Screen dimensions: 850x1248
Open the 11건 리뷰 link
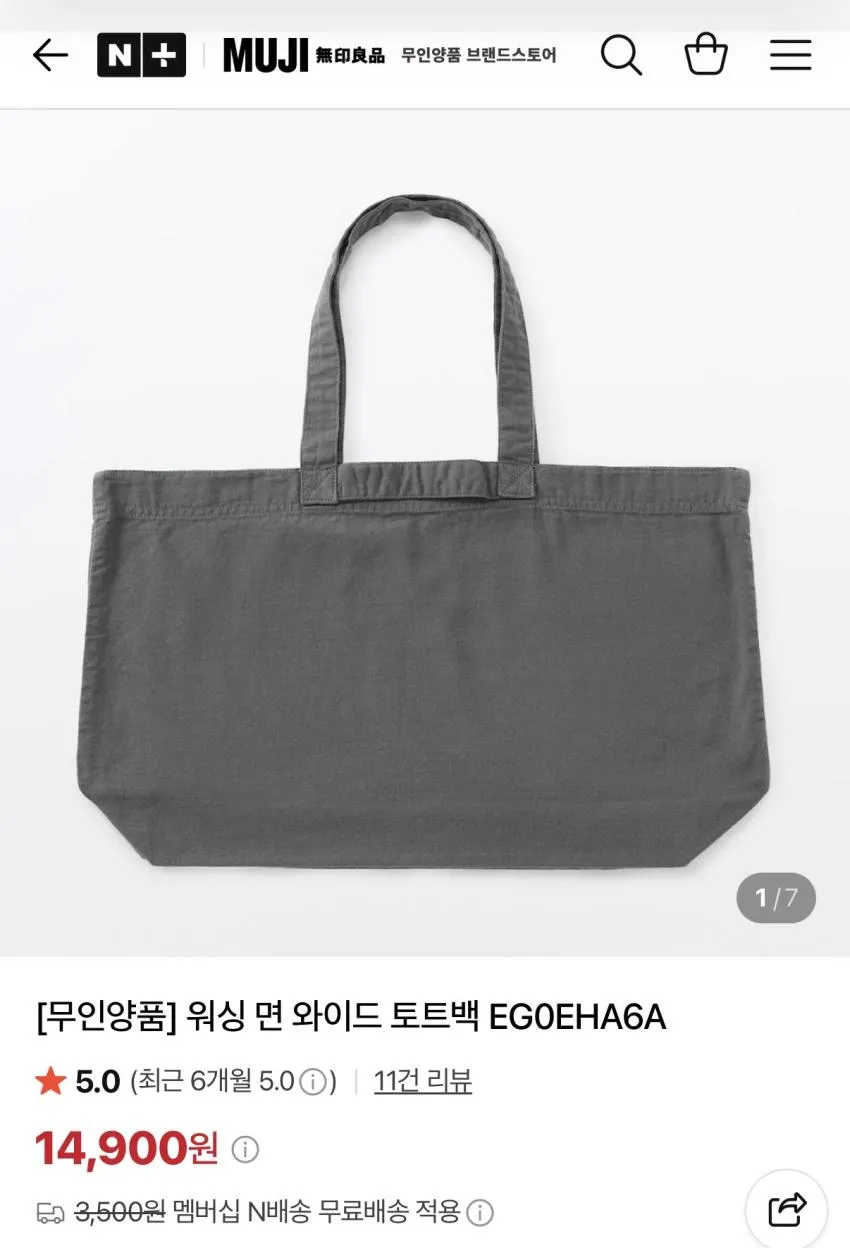click(x=423, y=1081)
